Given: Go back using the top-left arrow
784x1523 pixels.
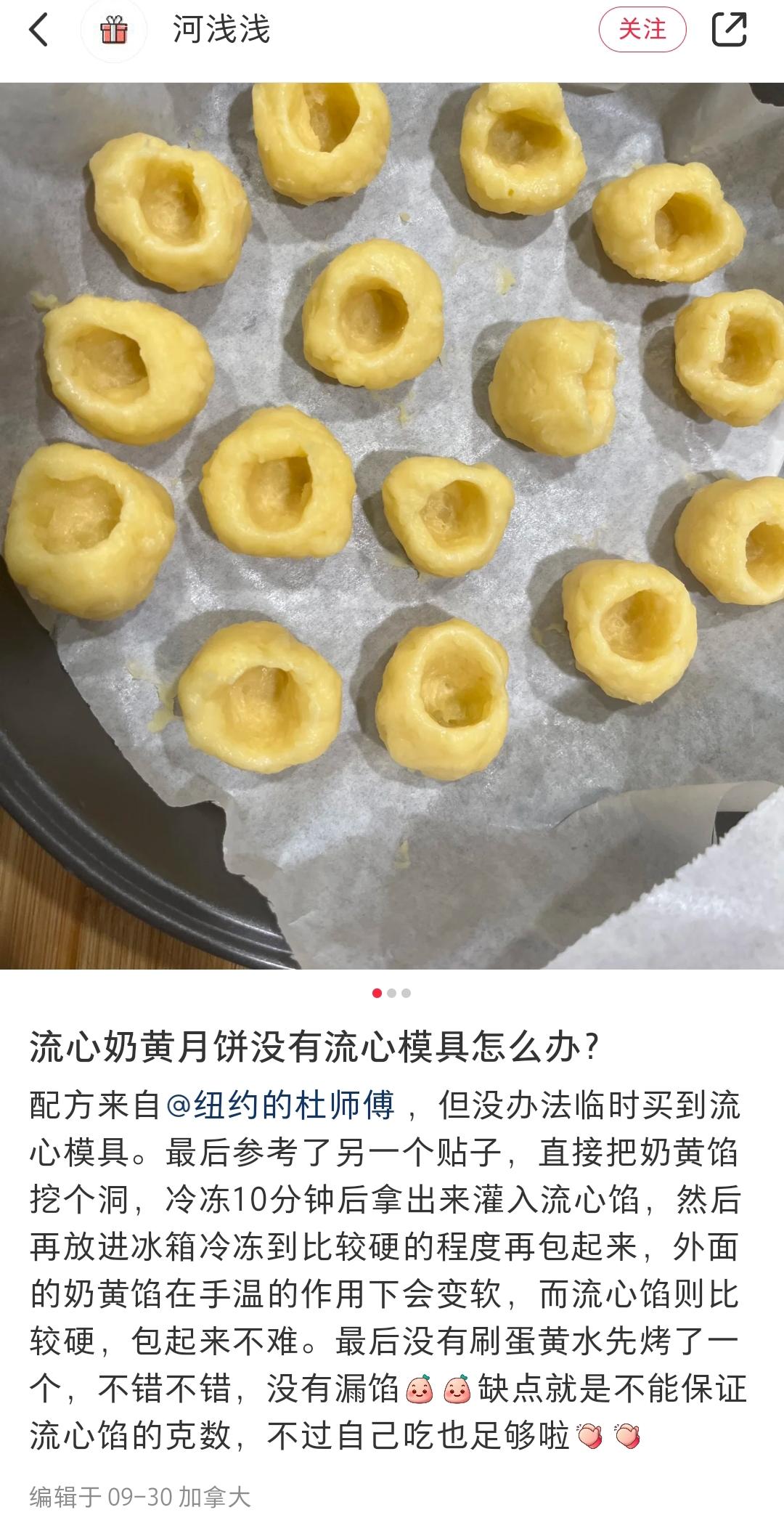Looking at the screenshot, I should coord(38,31).
